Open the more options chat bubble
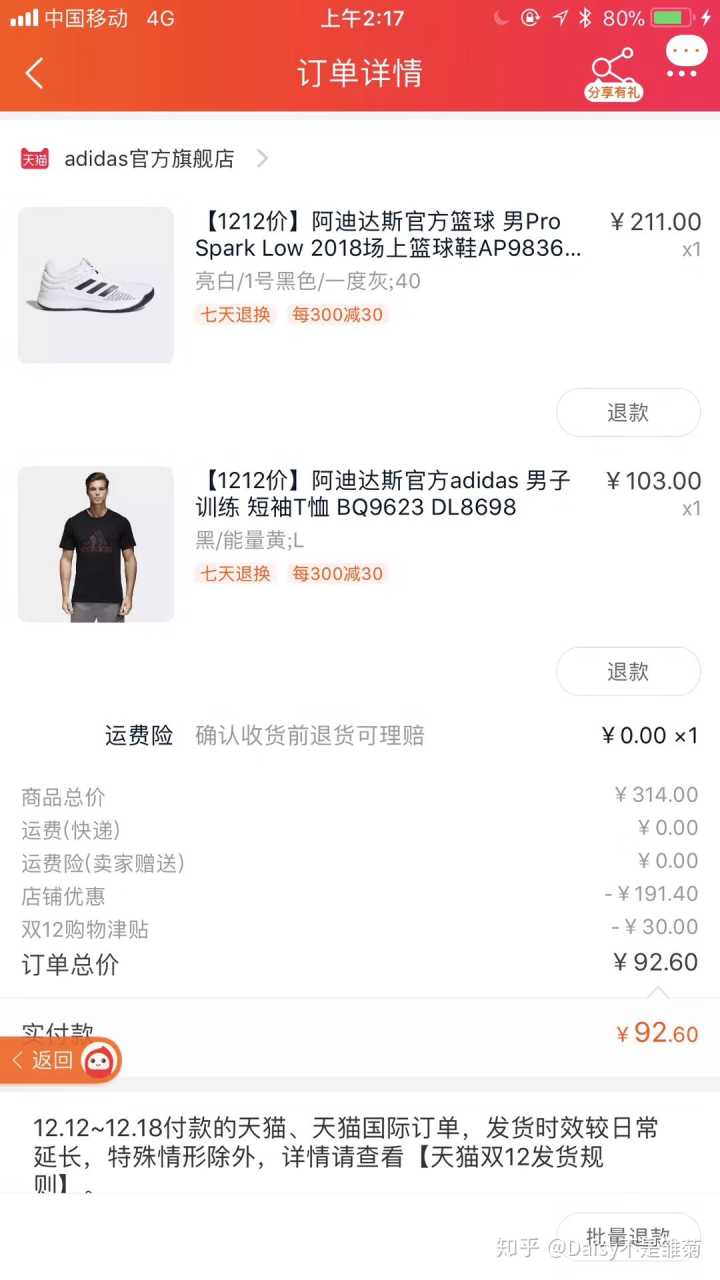720x1280 pixels. pos(686,58)
